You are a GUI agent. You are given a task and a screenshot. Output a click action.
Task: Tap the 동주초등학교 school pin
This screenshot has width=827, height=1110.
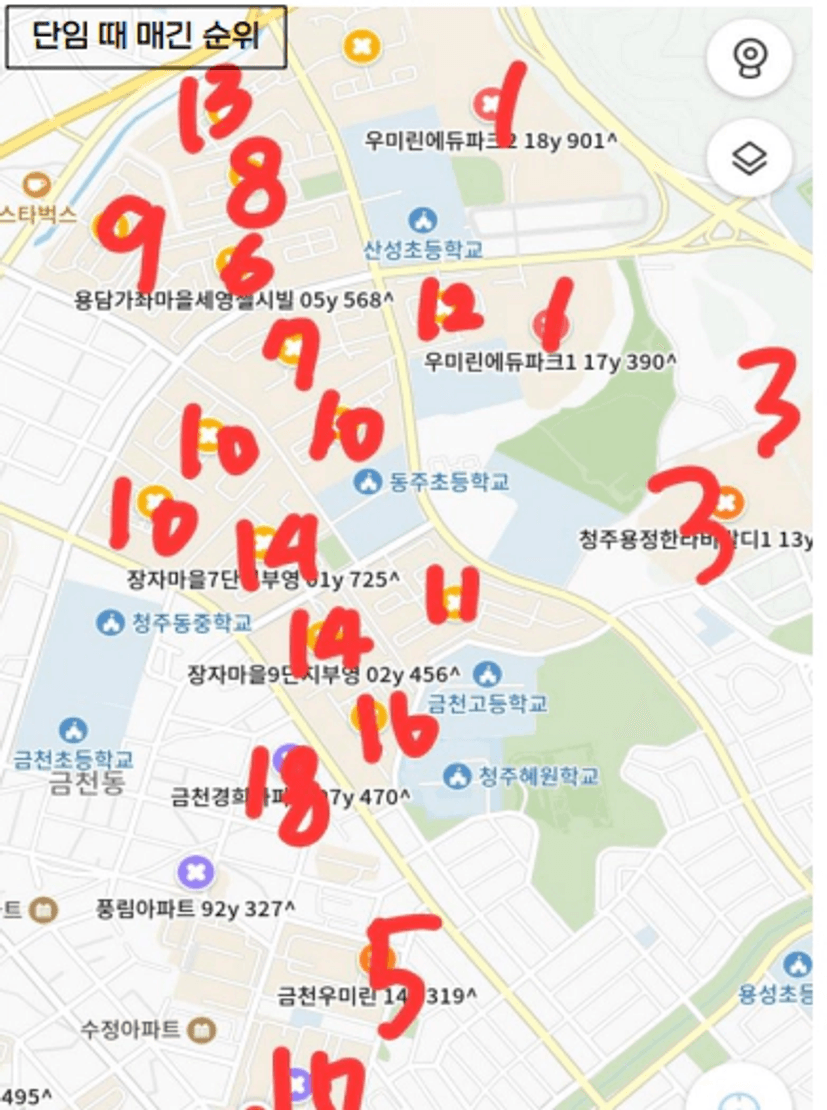368,482
